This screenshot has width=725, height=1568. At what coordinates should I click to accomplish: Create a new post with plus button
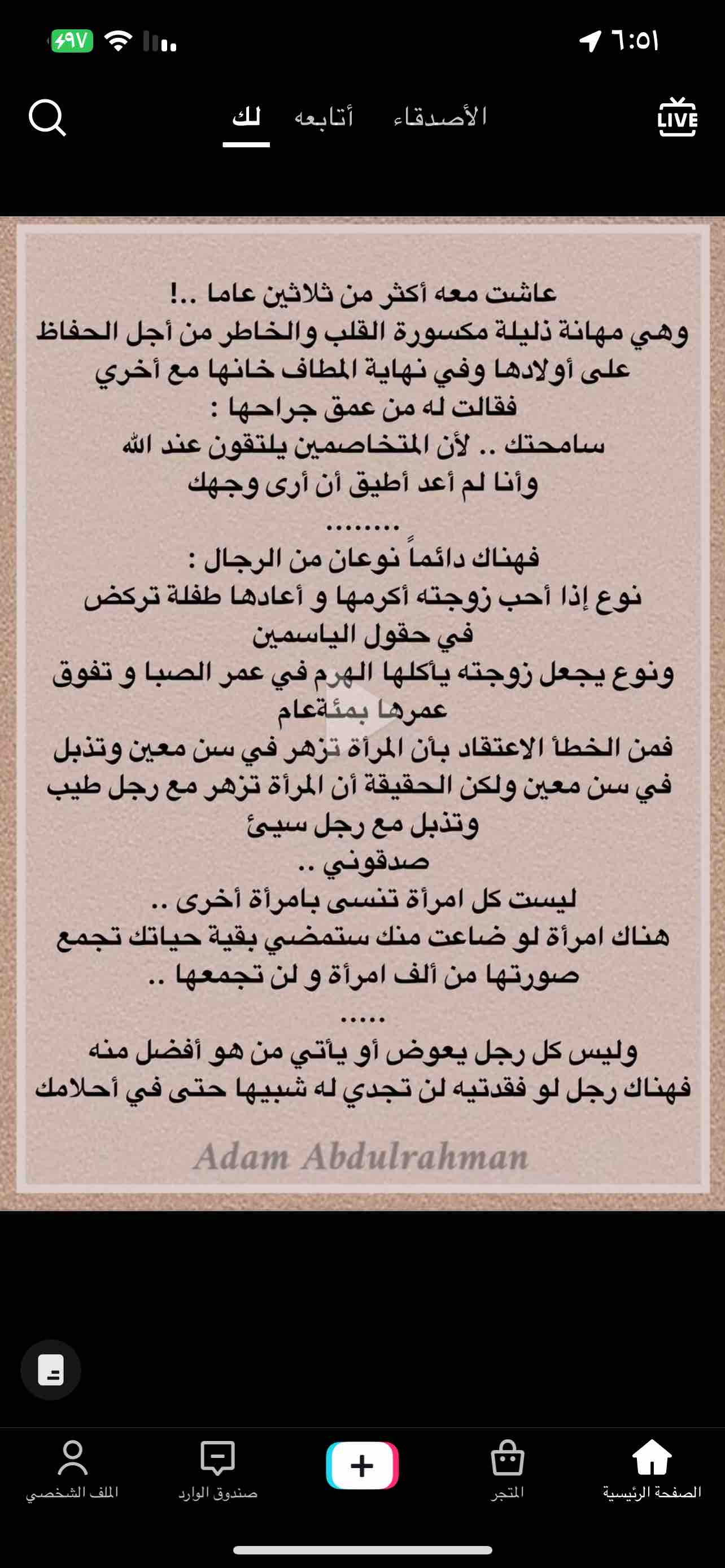[362, 1465]
